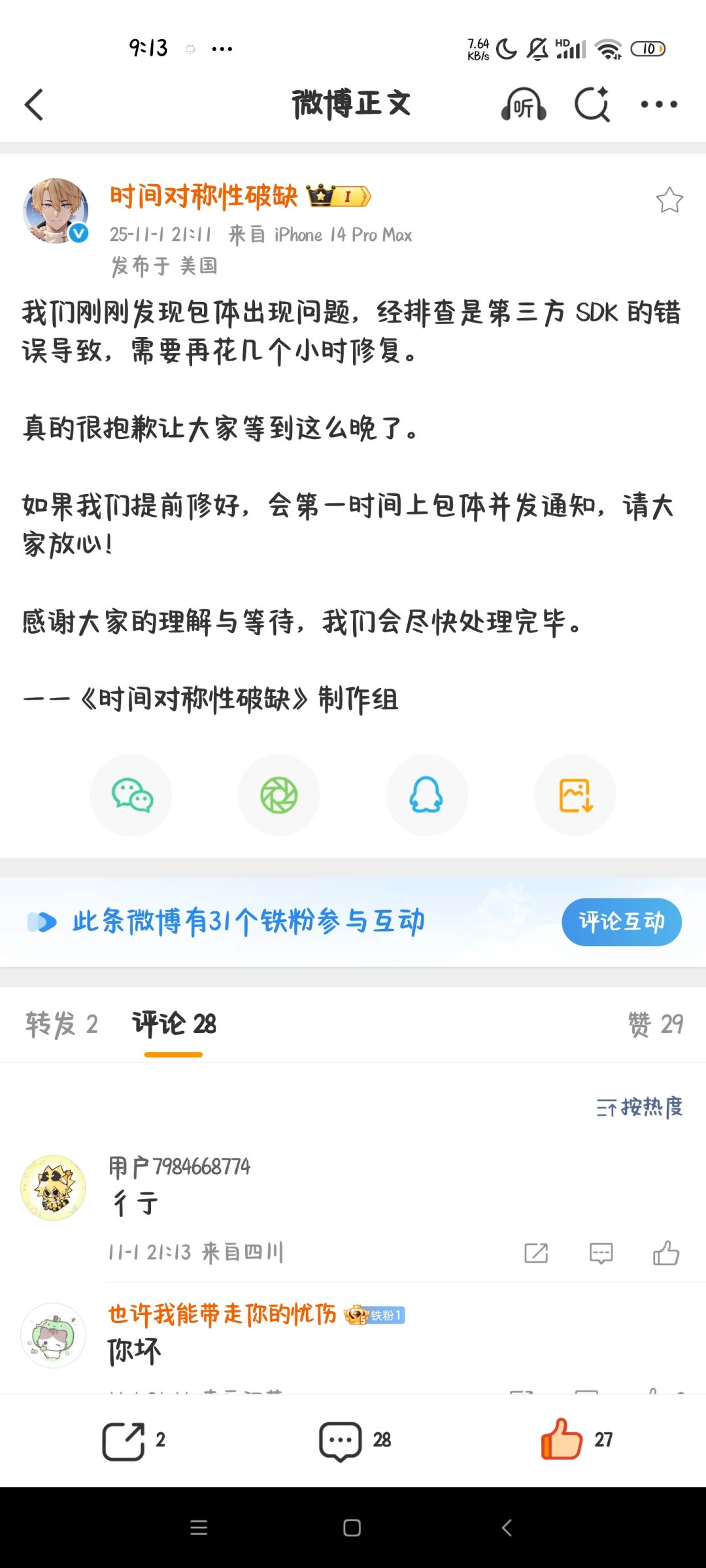
Task: Open the listen (听) headphone icon
Action: [x=524, y=105]
